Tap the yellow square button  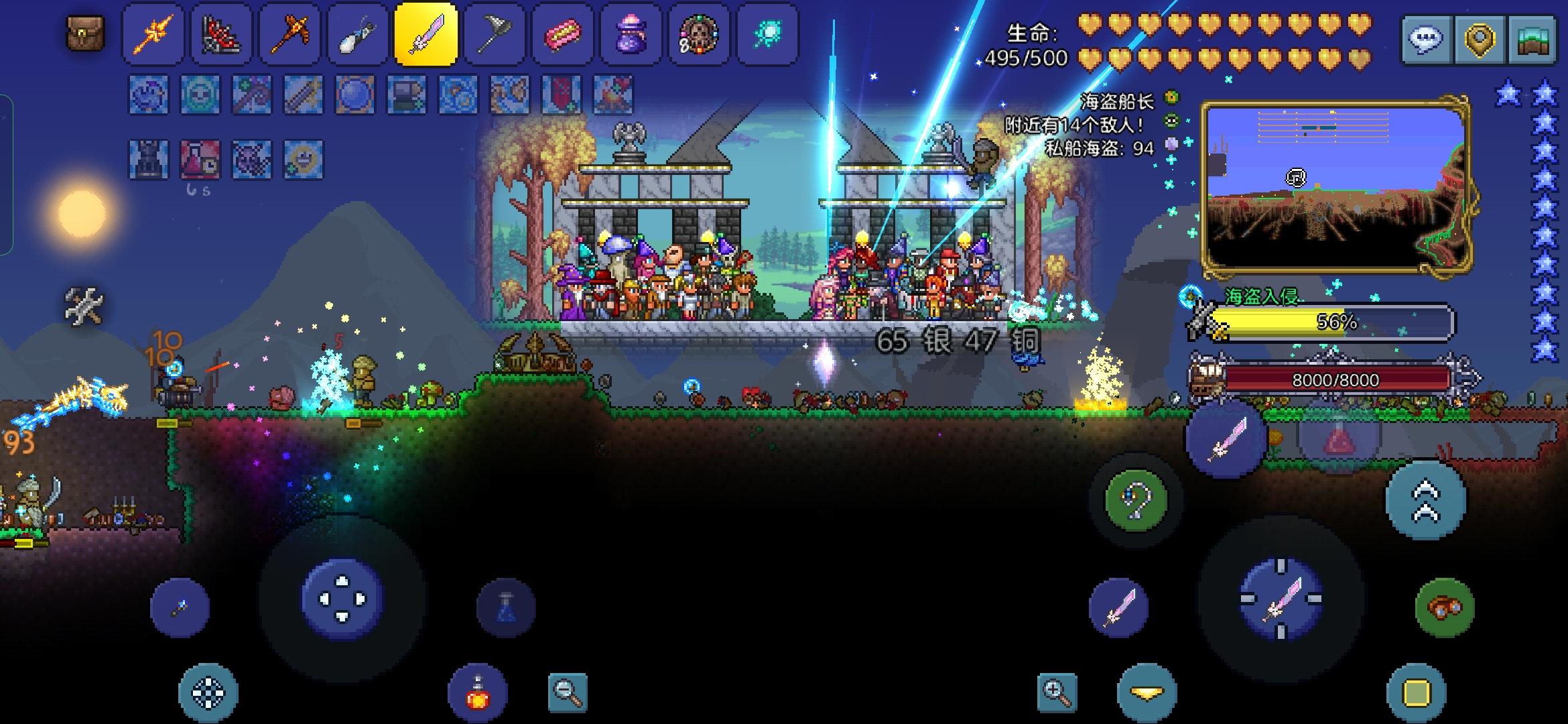[x=1415, y=692]
